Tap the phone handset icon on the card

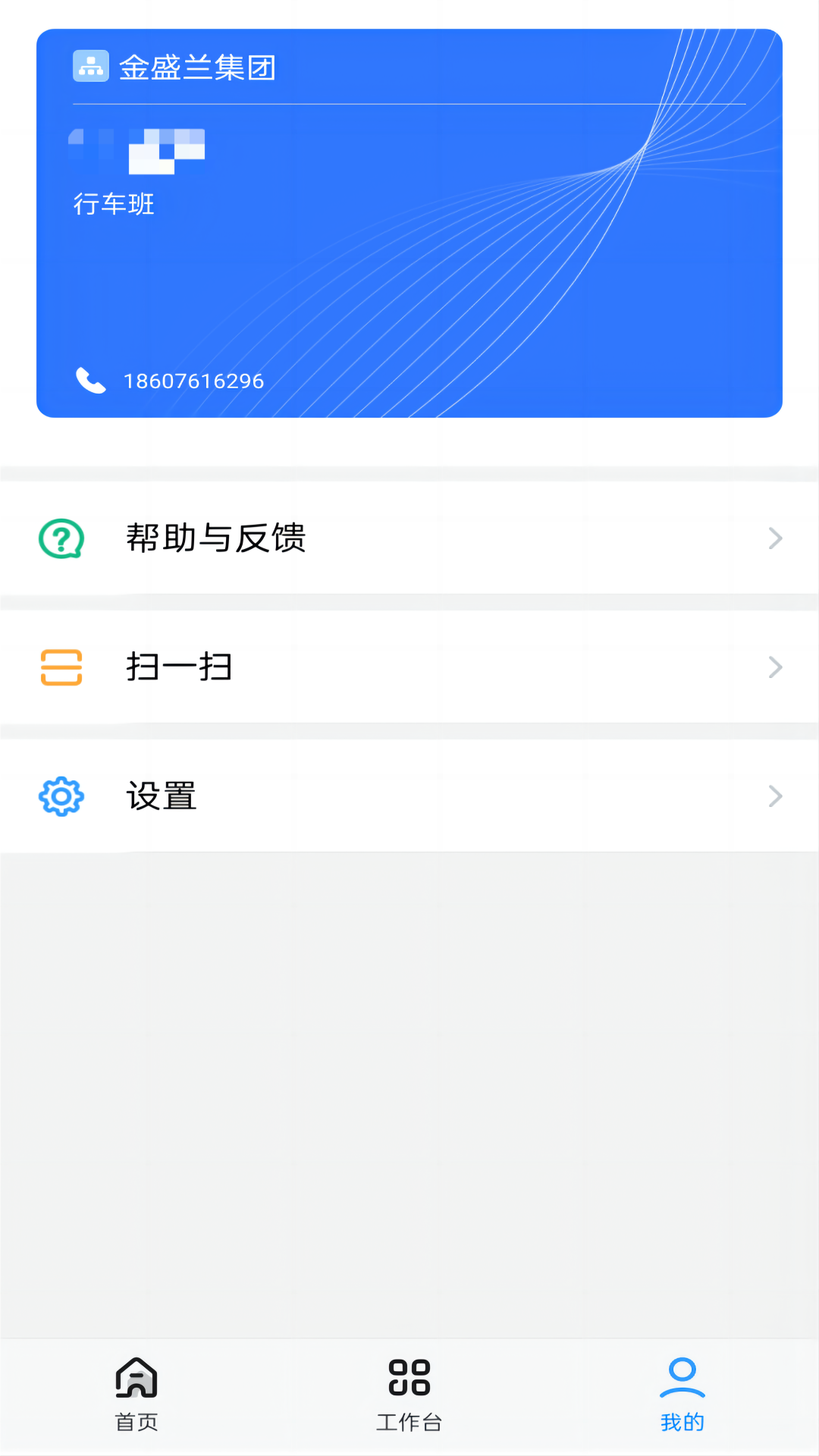click(x=90, y=381)
